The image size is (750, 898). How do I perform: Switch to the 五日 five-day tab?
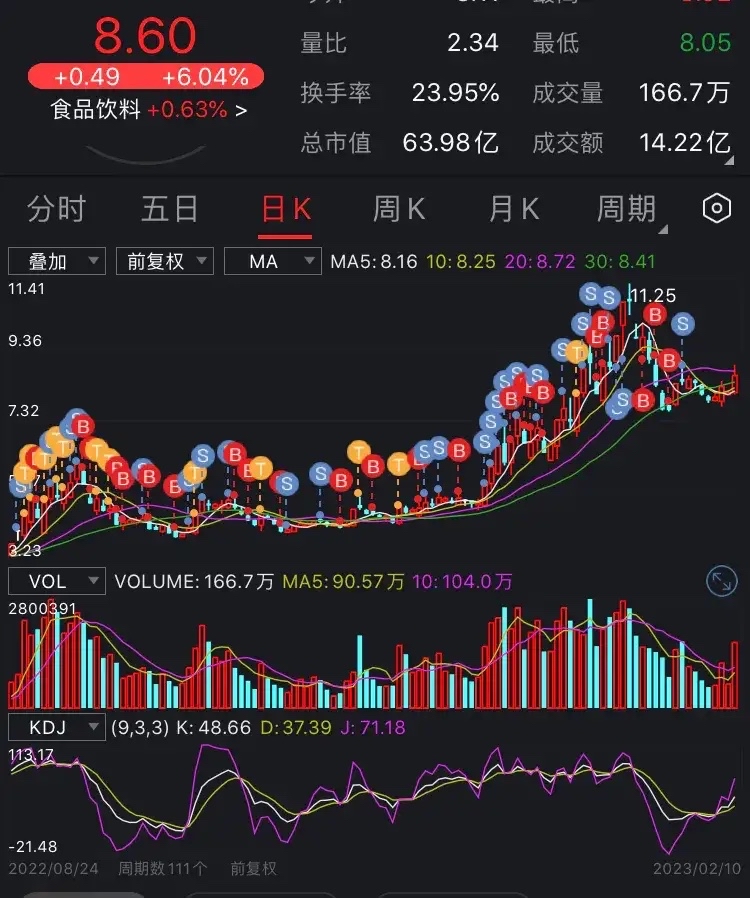172,209
